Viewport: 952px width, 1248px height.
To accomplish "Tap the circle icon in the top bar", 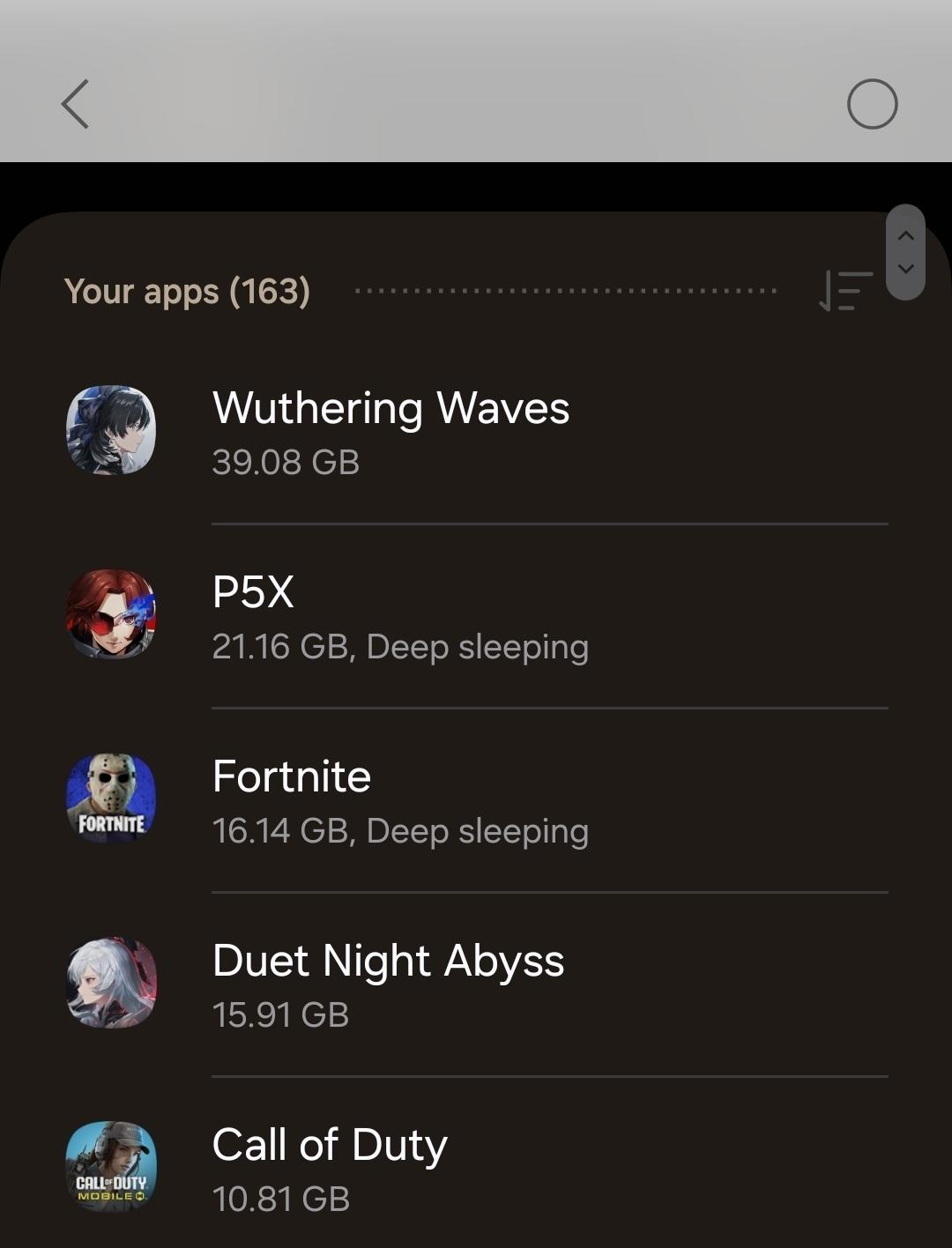I will click(872, 104).
